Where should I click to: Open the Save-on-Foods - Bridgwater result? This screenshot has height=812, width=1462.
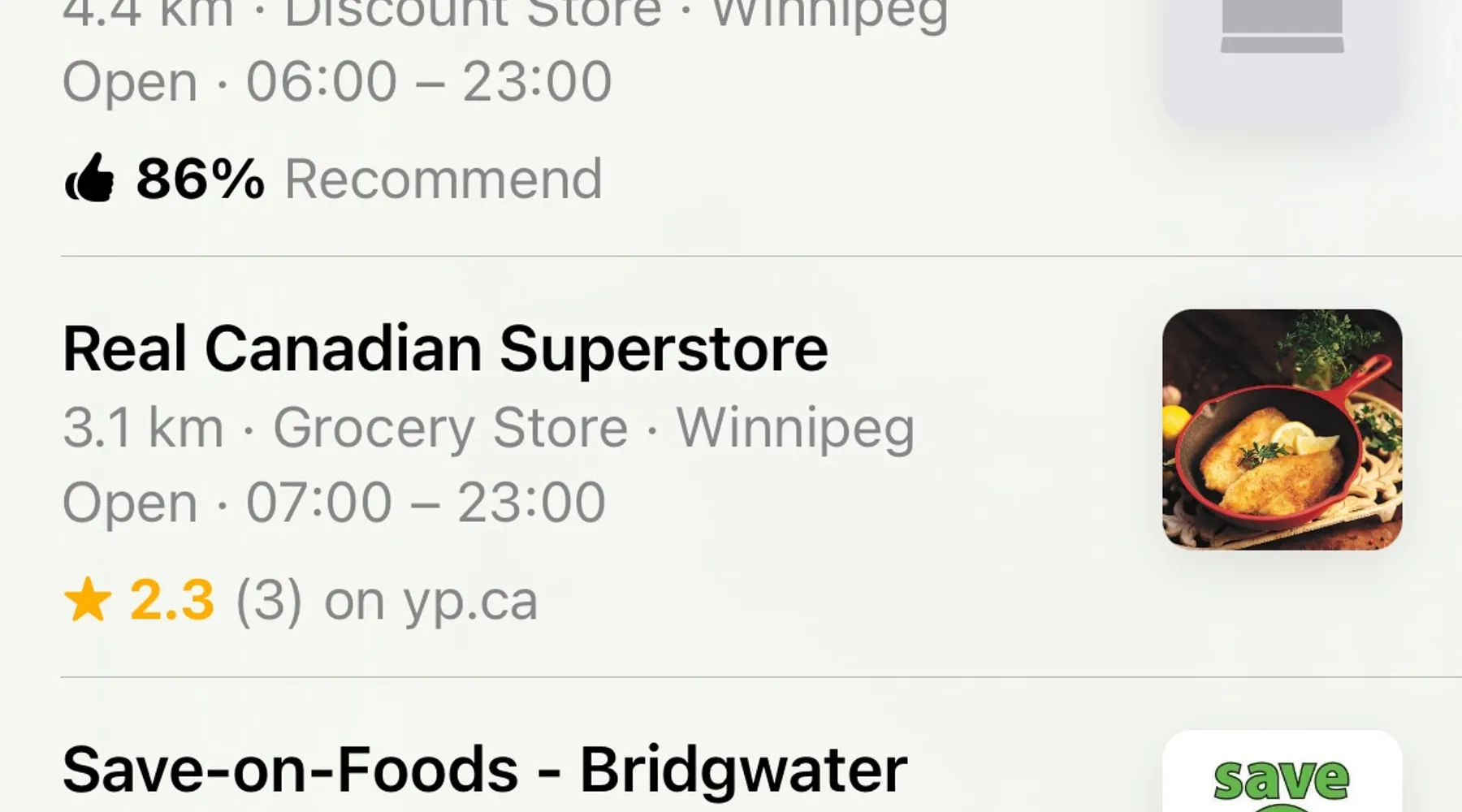[484, 770]
